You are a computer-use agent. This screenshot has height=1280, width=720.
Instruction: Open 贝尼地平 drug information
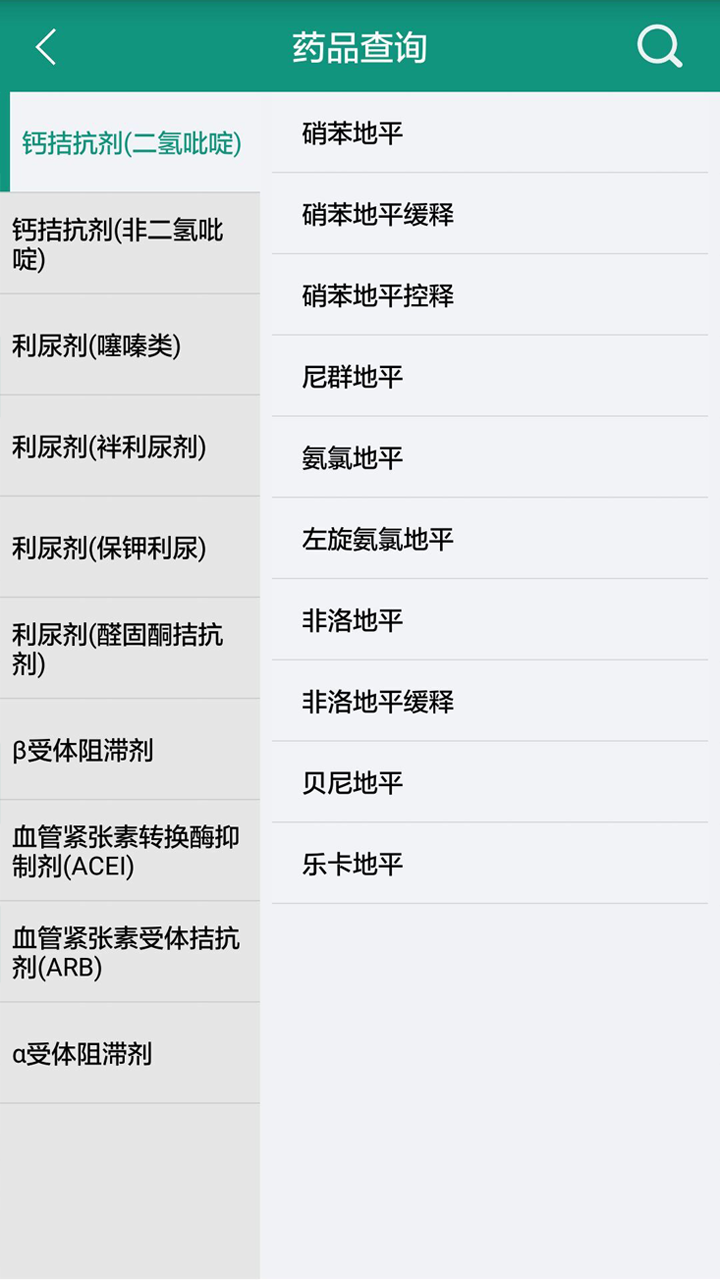(x=489, y=783)
